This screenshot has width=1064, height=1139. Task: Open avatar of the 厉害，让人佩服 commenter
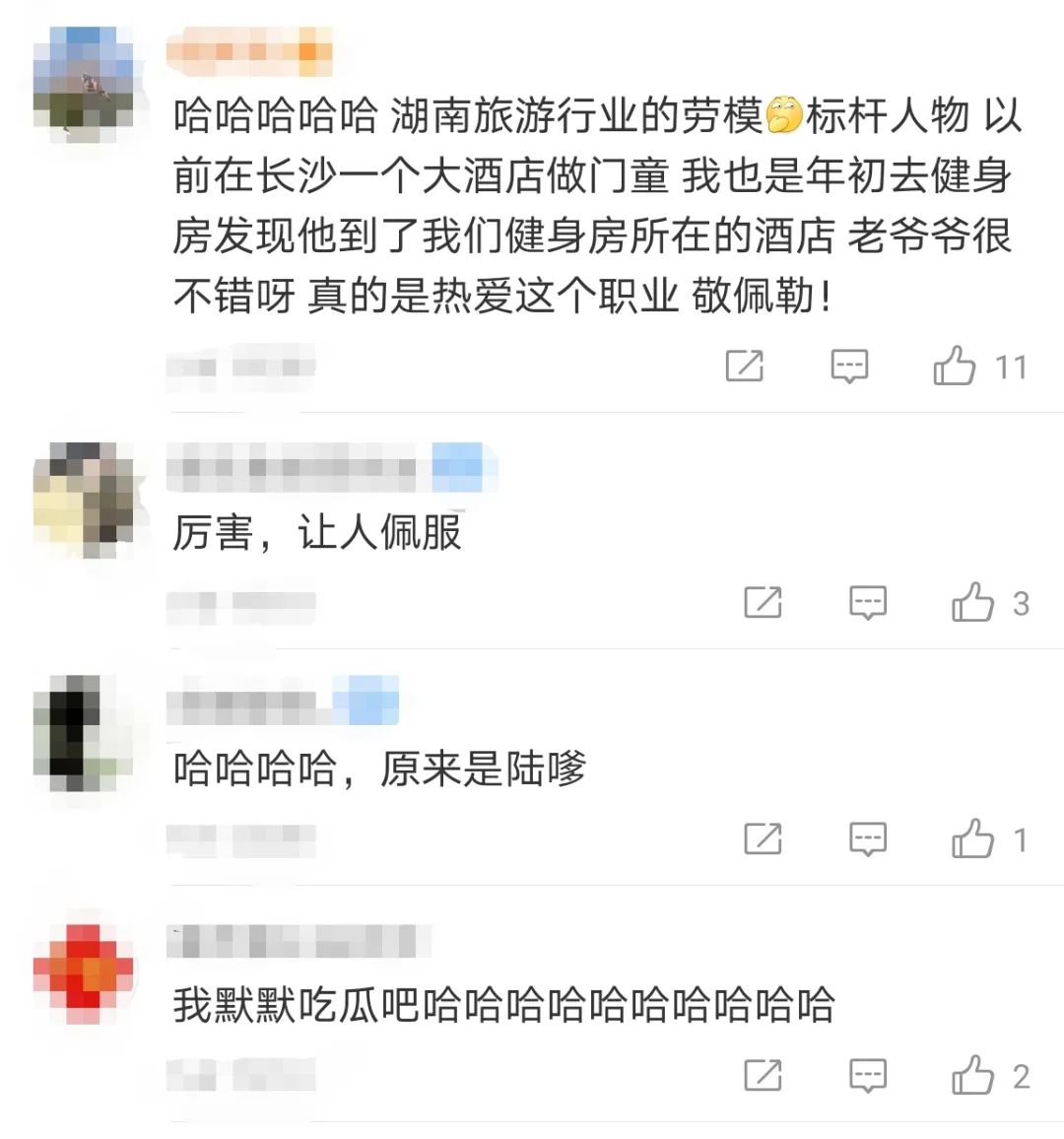point(83,499)
